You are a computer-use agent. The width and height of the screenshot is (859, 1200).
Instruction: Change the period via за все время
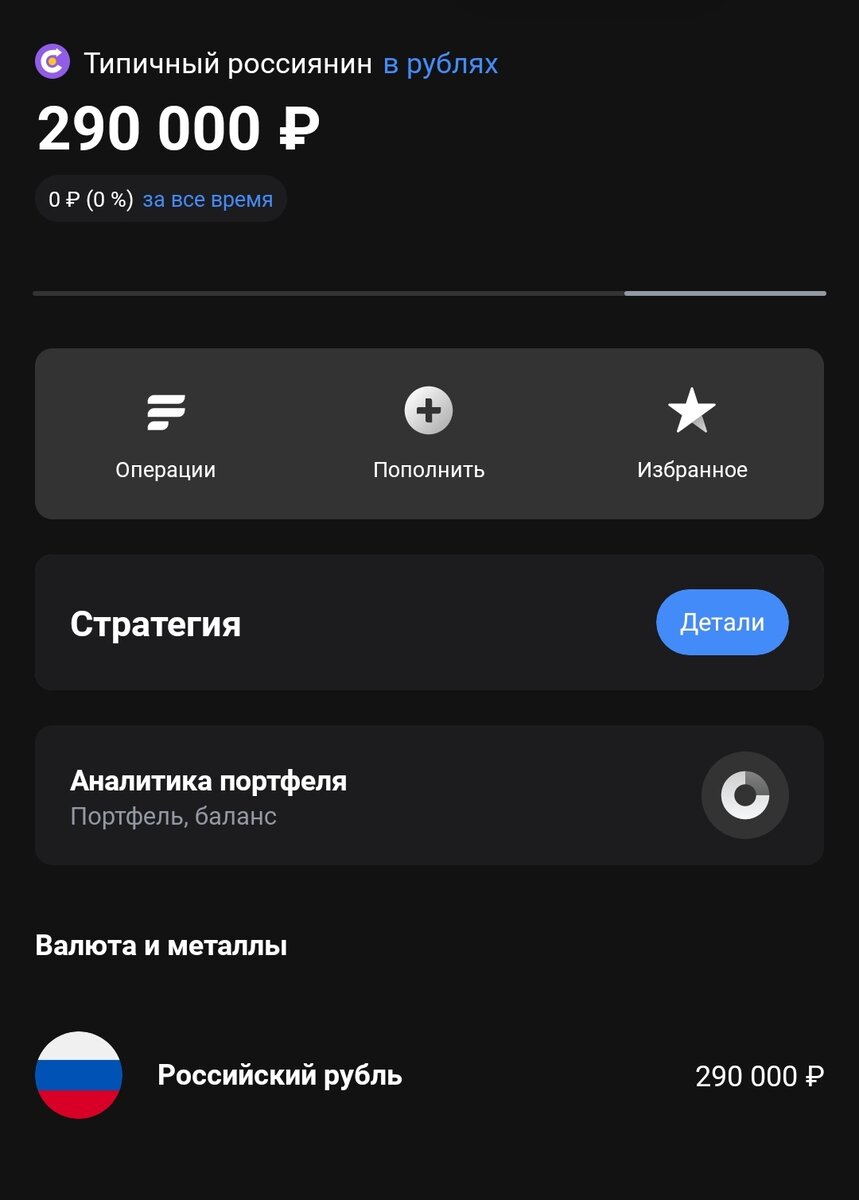point(207,199)
